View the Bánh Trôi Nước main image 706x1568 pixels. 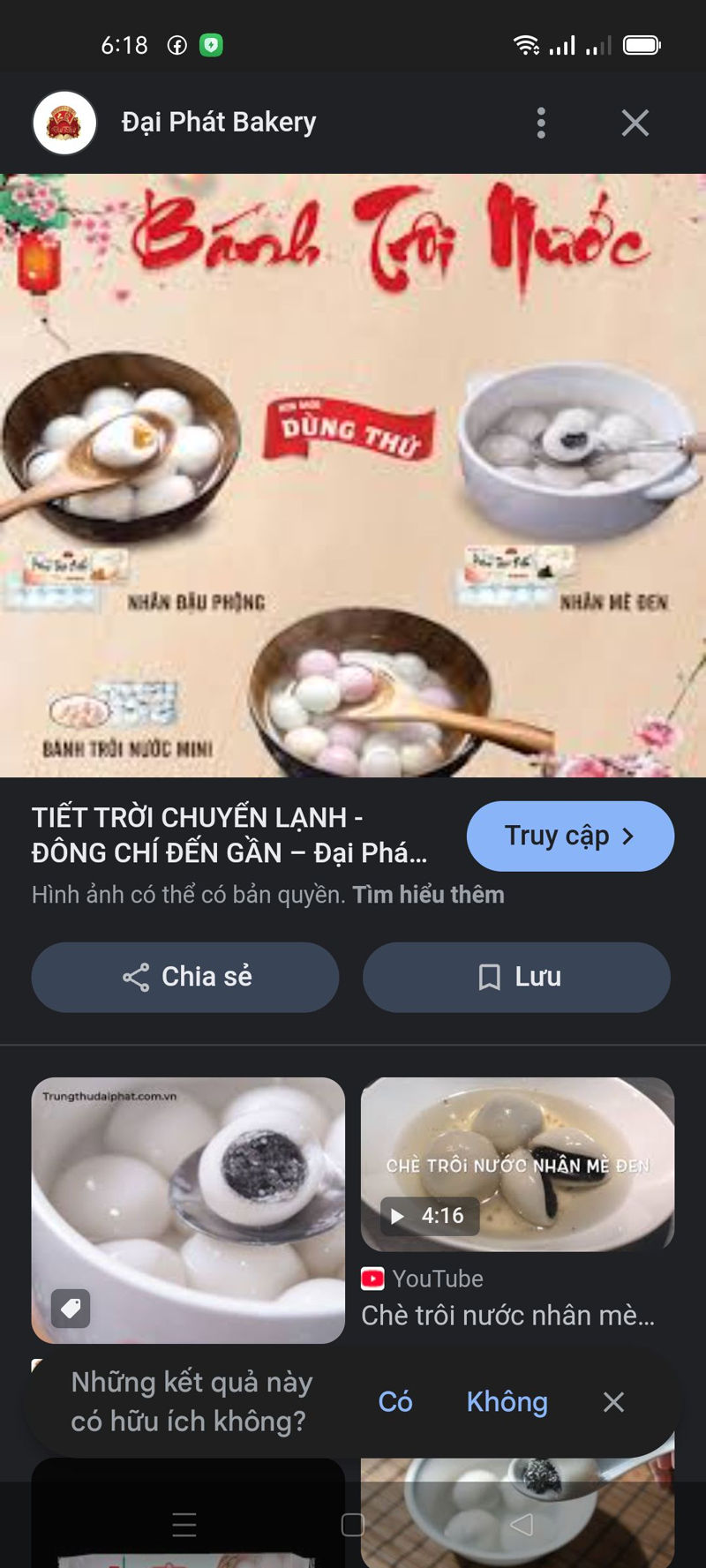353,475
